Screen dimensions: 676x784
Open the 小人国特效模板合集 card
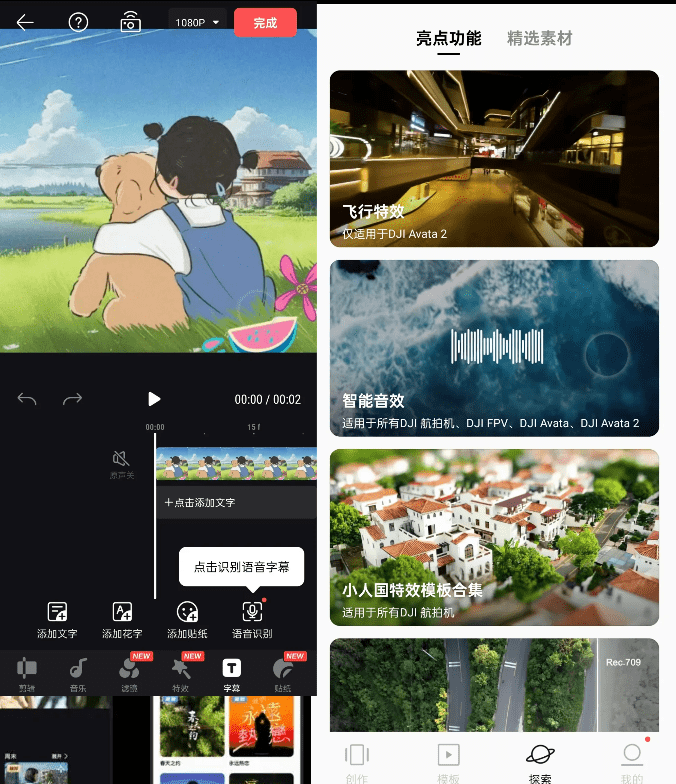click(x=494, y=537)
